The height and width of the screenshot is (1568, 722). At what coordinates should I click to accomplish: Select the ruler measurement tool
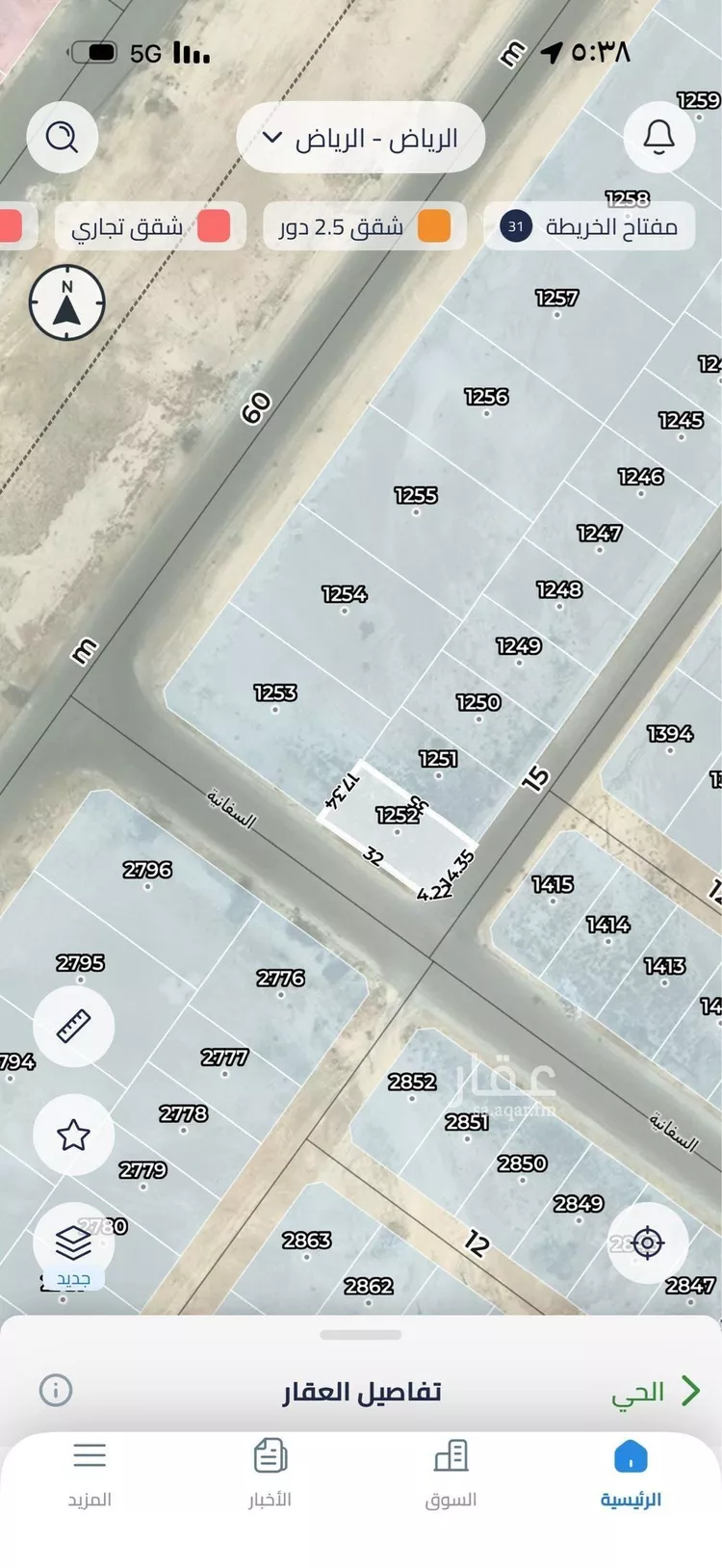(x=75, y=1027)
